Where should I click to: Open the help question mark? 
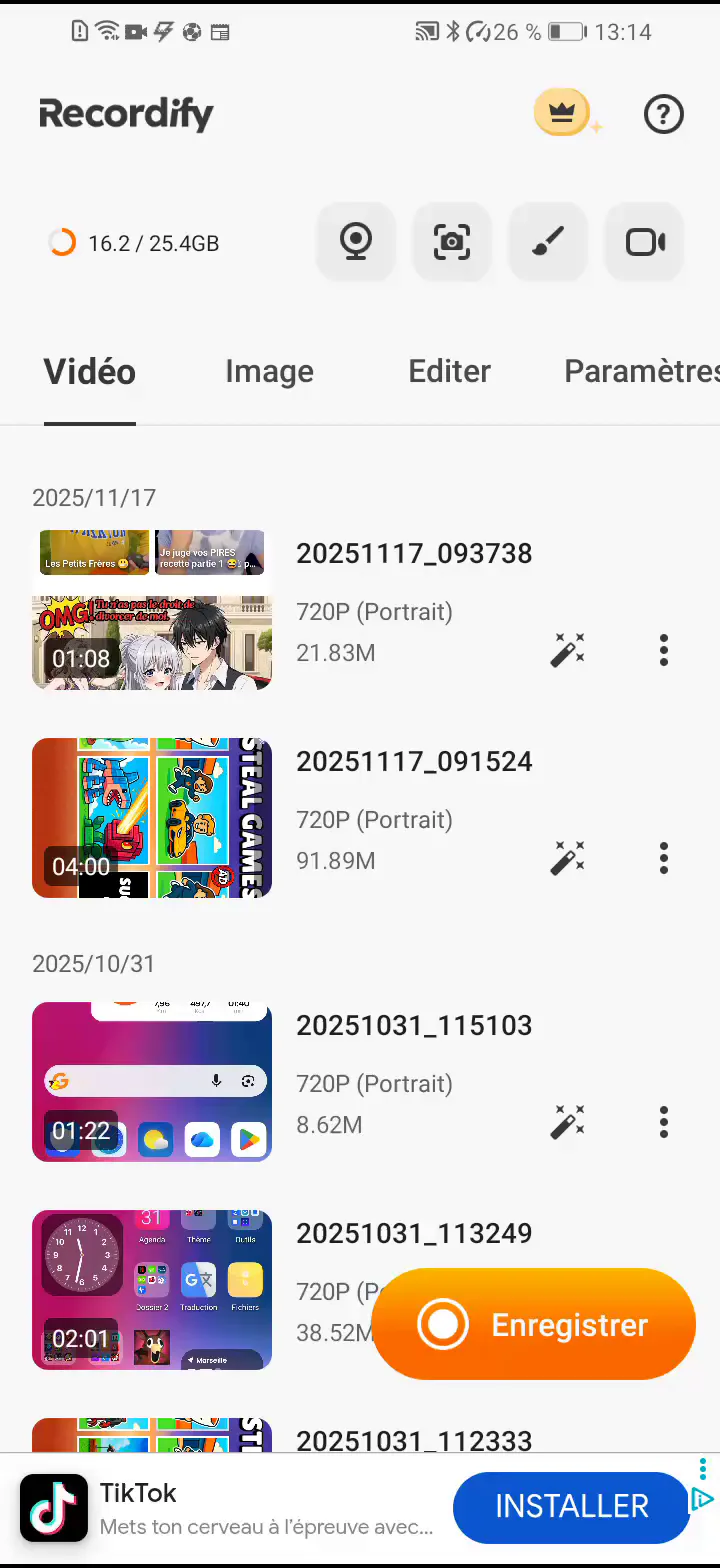pyautogui.click(x=663, y=114)
